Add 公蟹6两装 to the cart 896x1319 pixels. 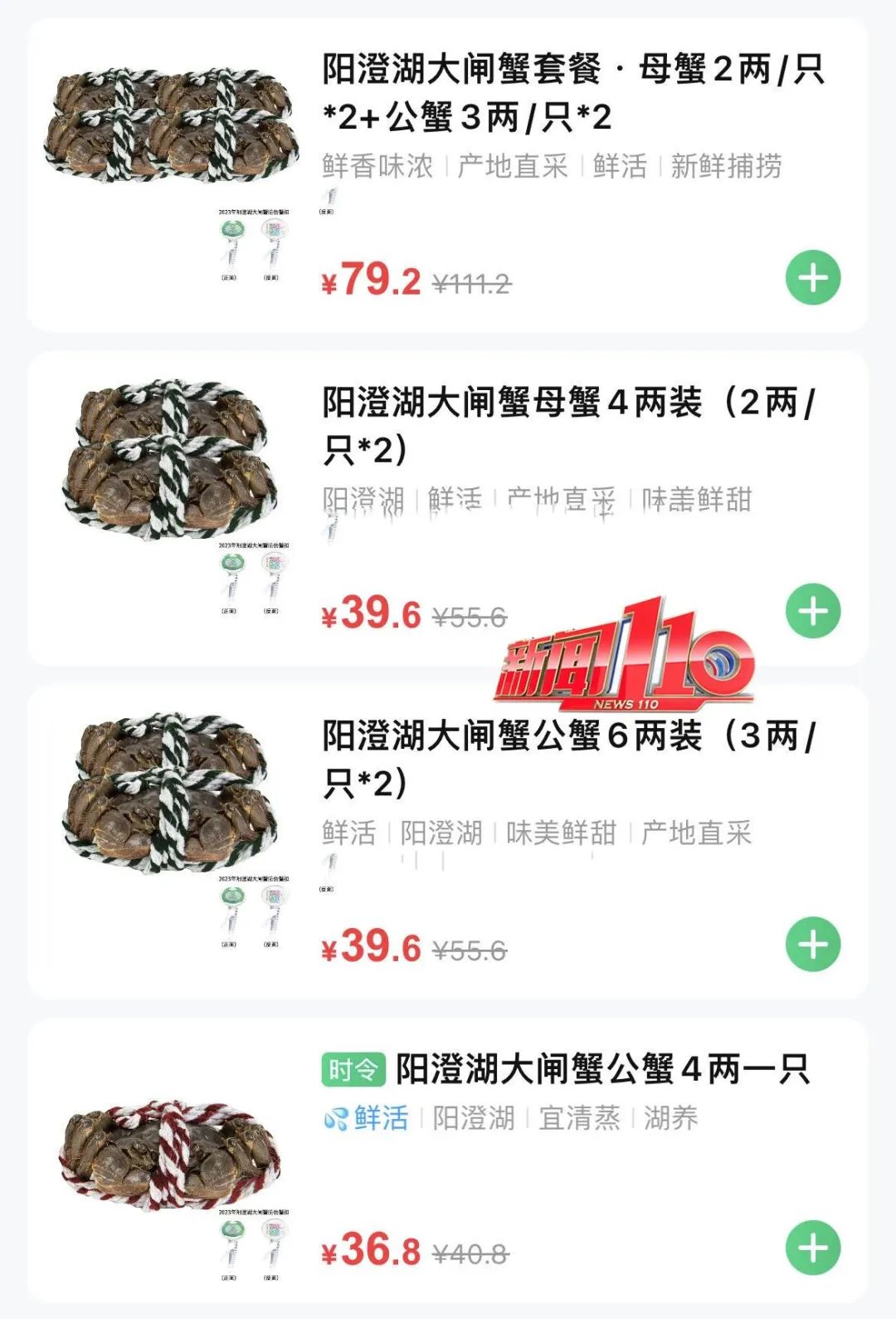click(813, 944)
